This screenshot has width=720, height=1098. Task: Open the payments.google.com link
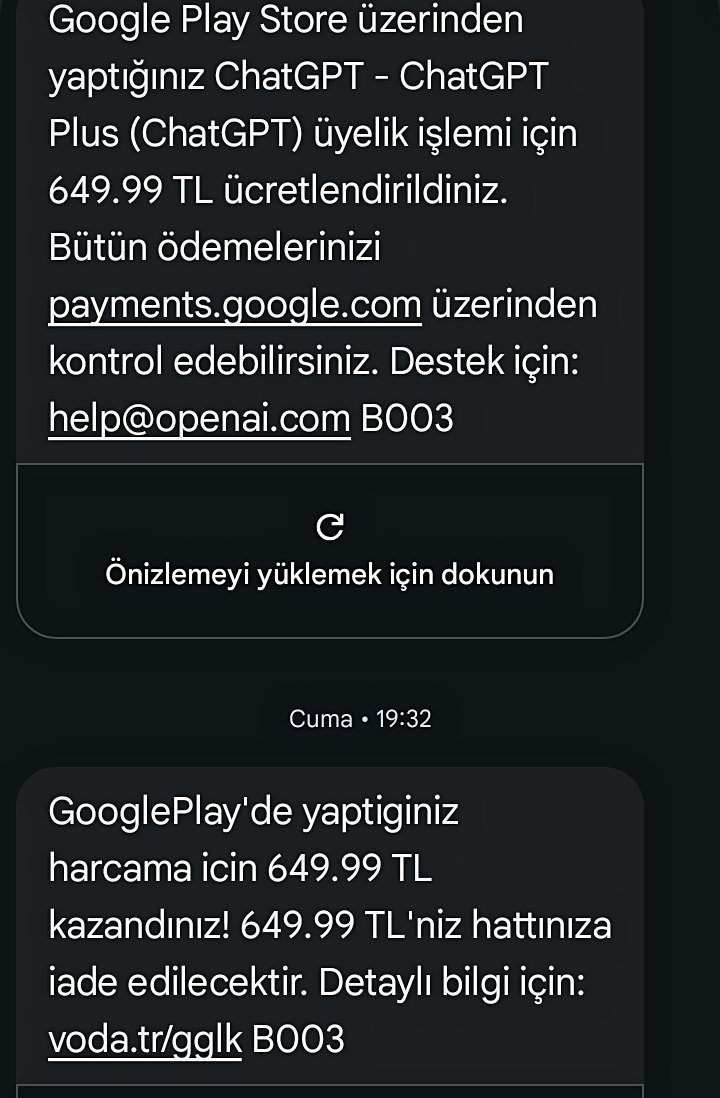coord(235,305)
